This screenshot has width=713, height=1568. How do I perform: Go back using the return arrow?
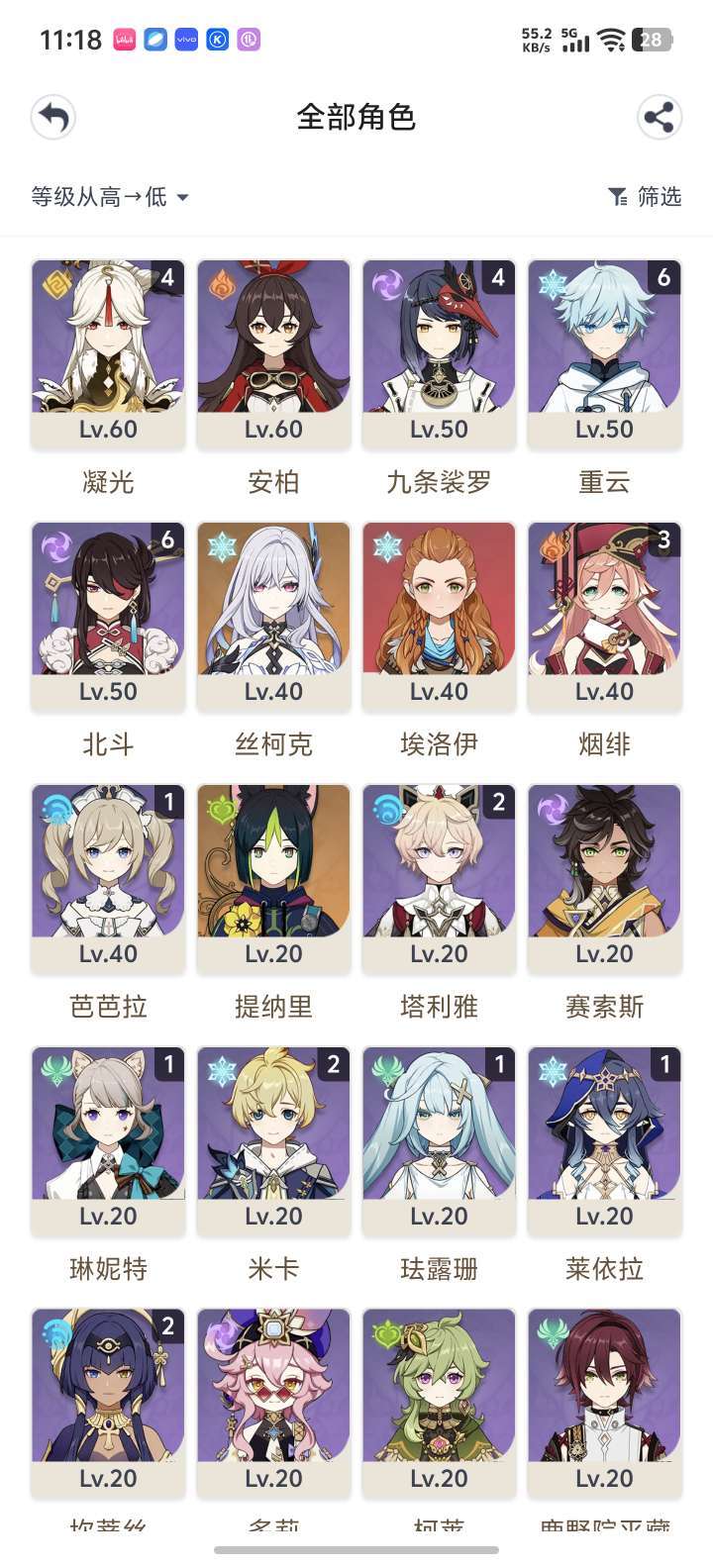pyautogui.click(x=53, y=118)
